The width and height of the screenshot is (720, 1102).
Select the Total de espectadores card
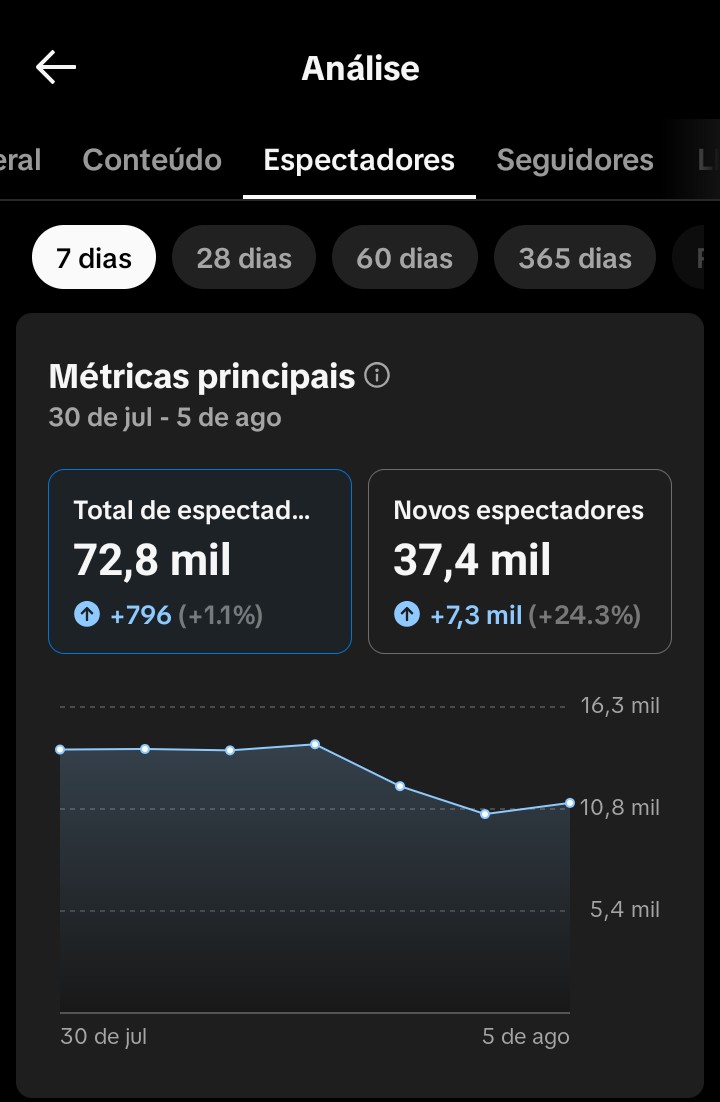200,561
